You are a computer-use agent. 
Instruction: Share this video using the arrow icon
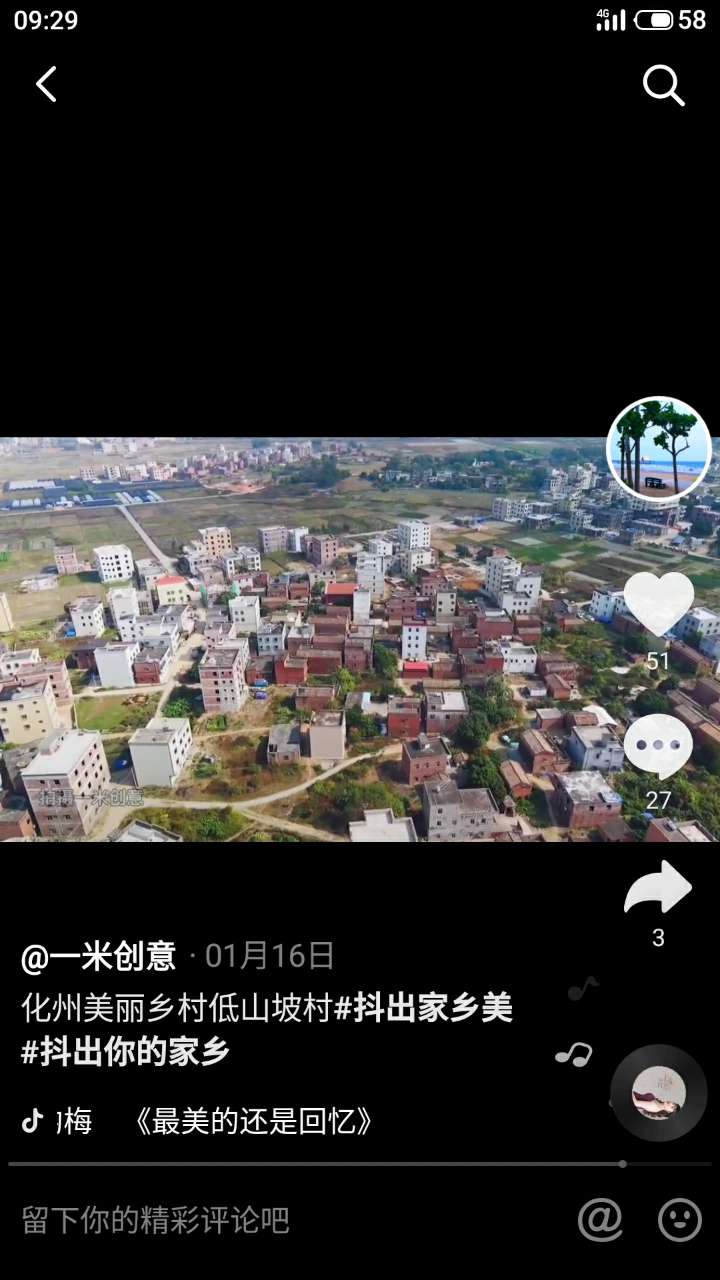click(x=658, y=888)
